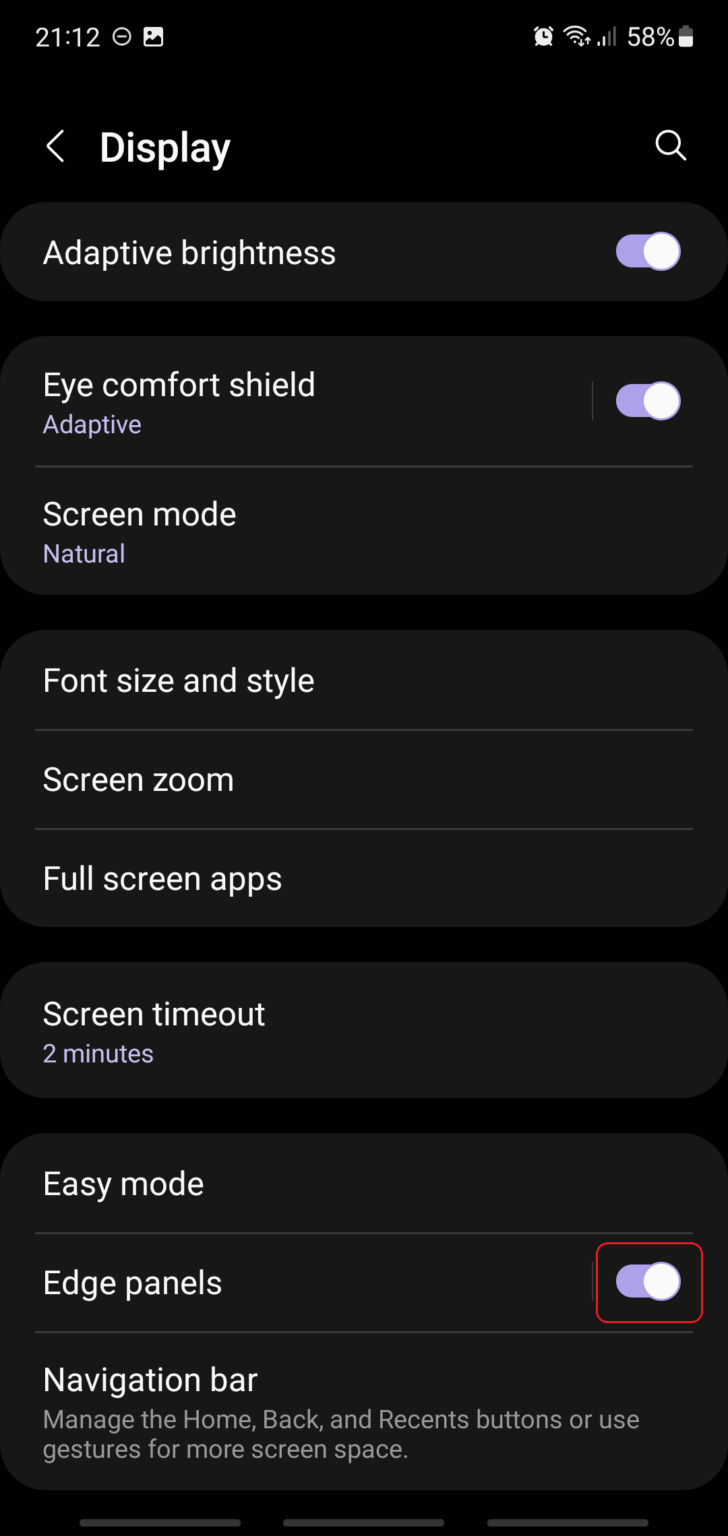Tap the back arrow to leave Display settings
Viewport: 728px width, 1536px height.
(x=56, y=146)
